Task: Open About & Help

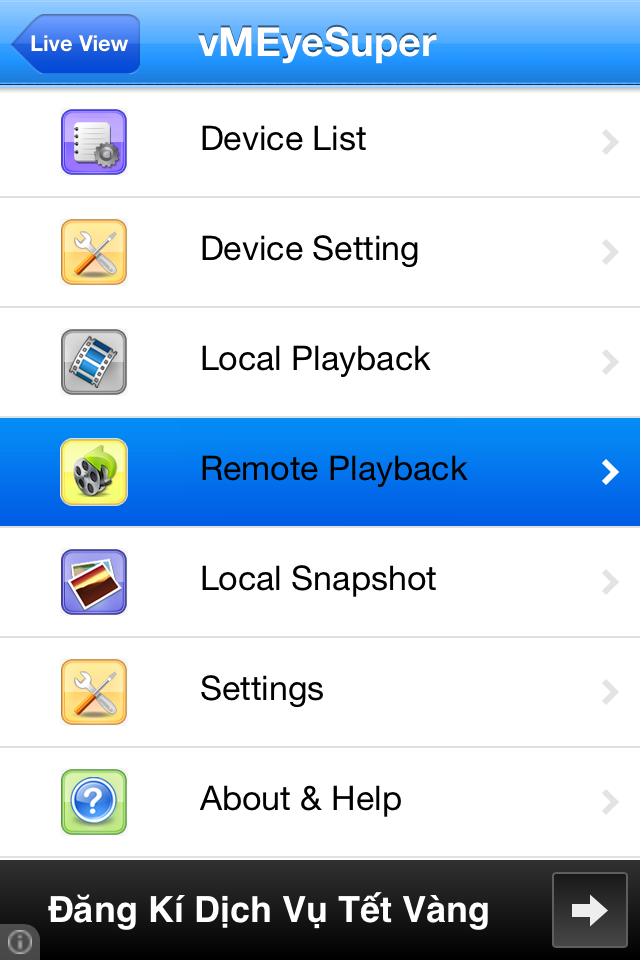Action: pyautogui.click(x=320, y=801)
